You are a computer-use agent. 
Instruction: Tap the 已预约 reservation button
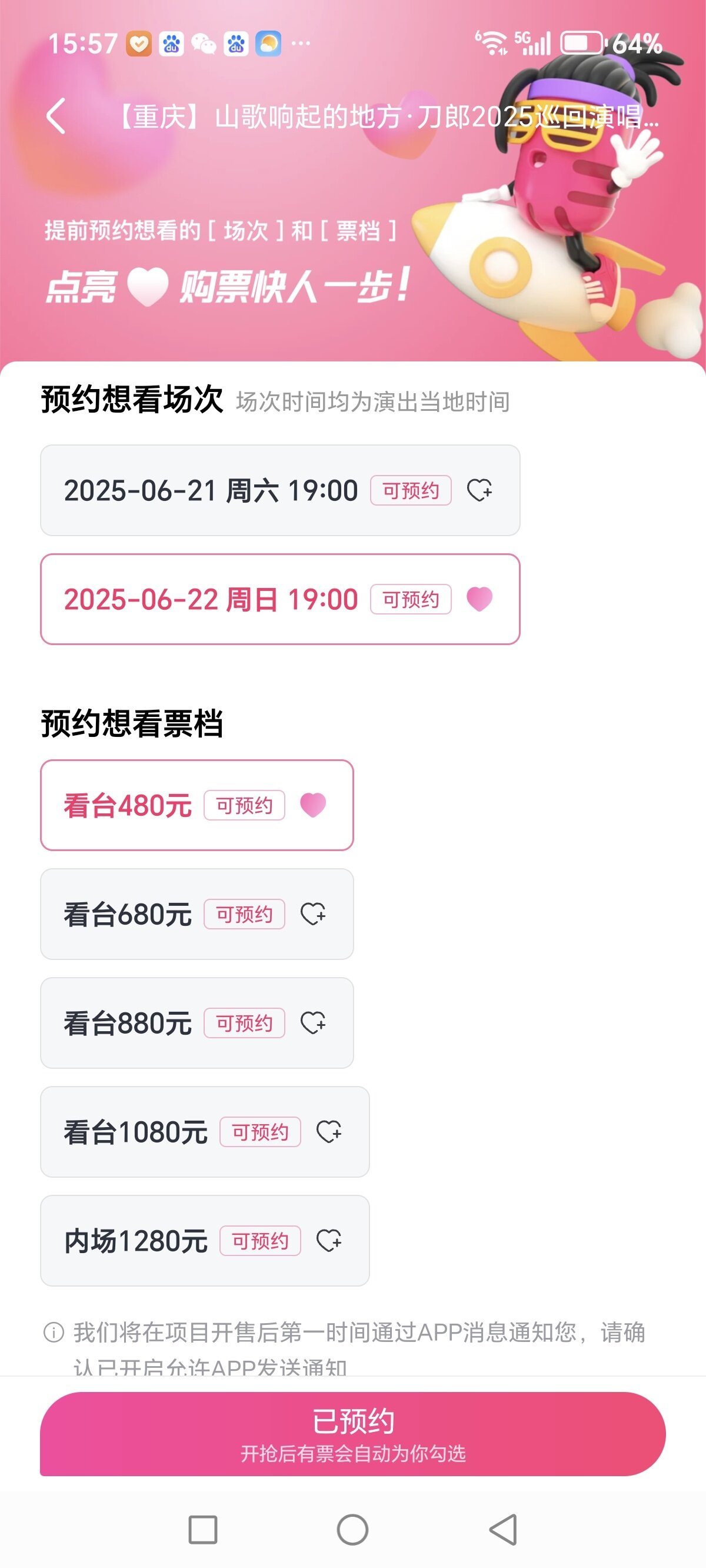point(352,1433)
